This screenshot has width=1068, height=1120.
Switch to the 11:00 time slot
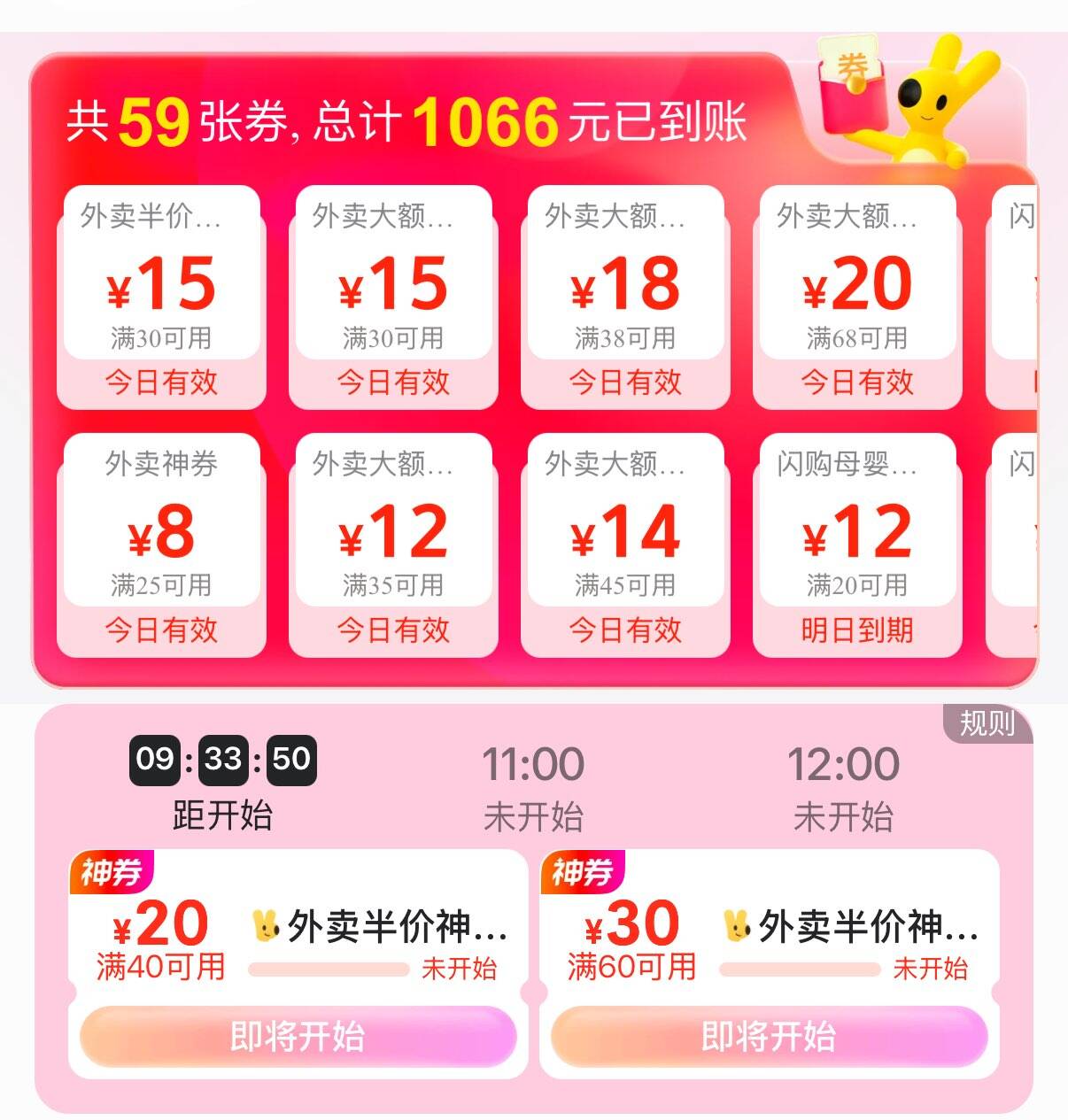[533, 786]
